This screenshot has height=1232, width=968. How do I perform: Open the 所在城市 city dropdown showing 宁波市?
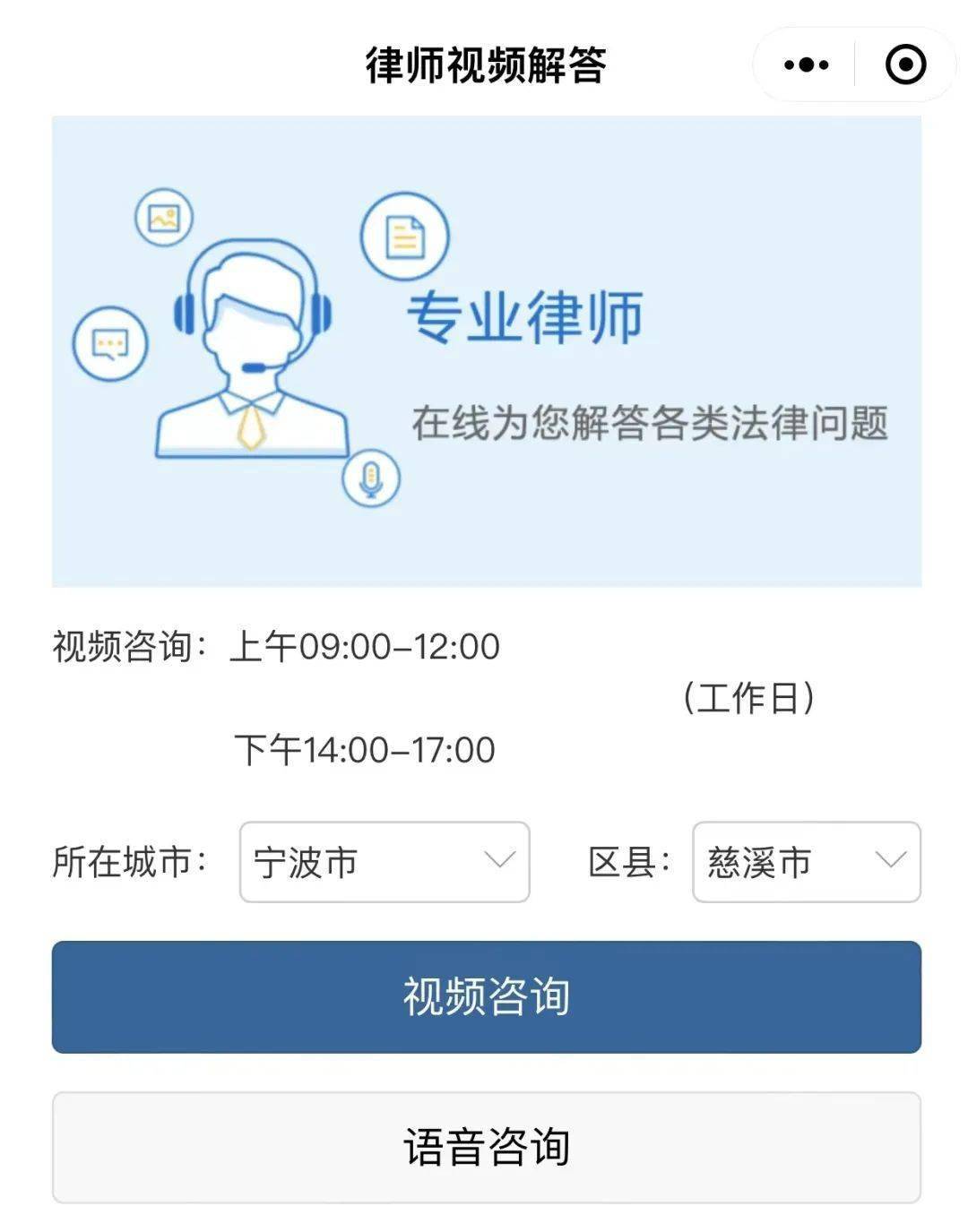tap(384, 862)
